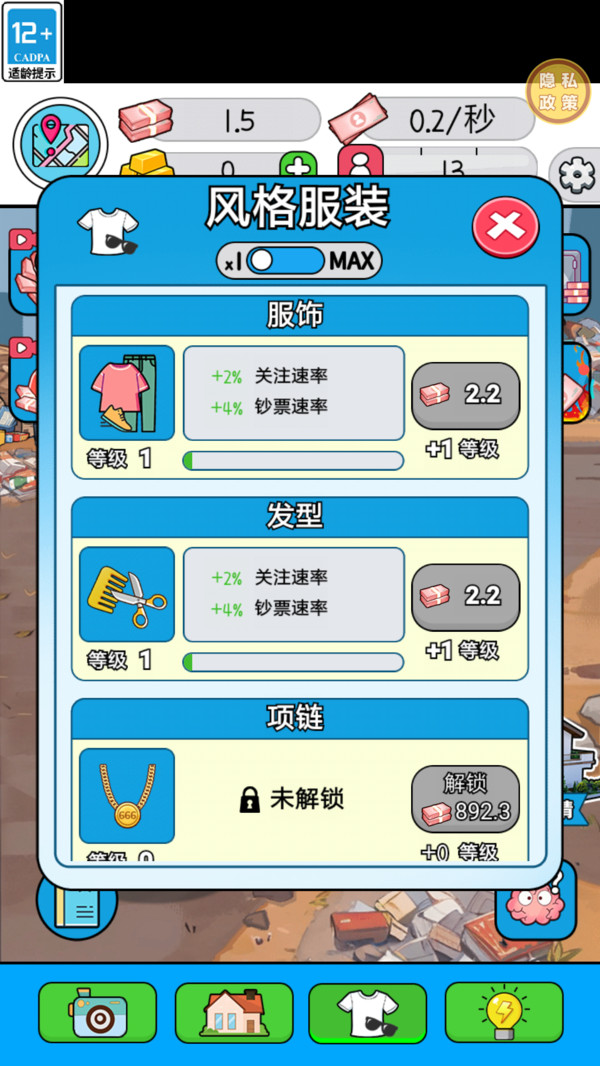
Task: Switch to the camera tab
Action: [x=98, y=1012]
